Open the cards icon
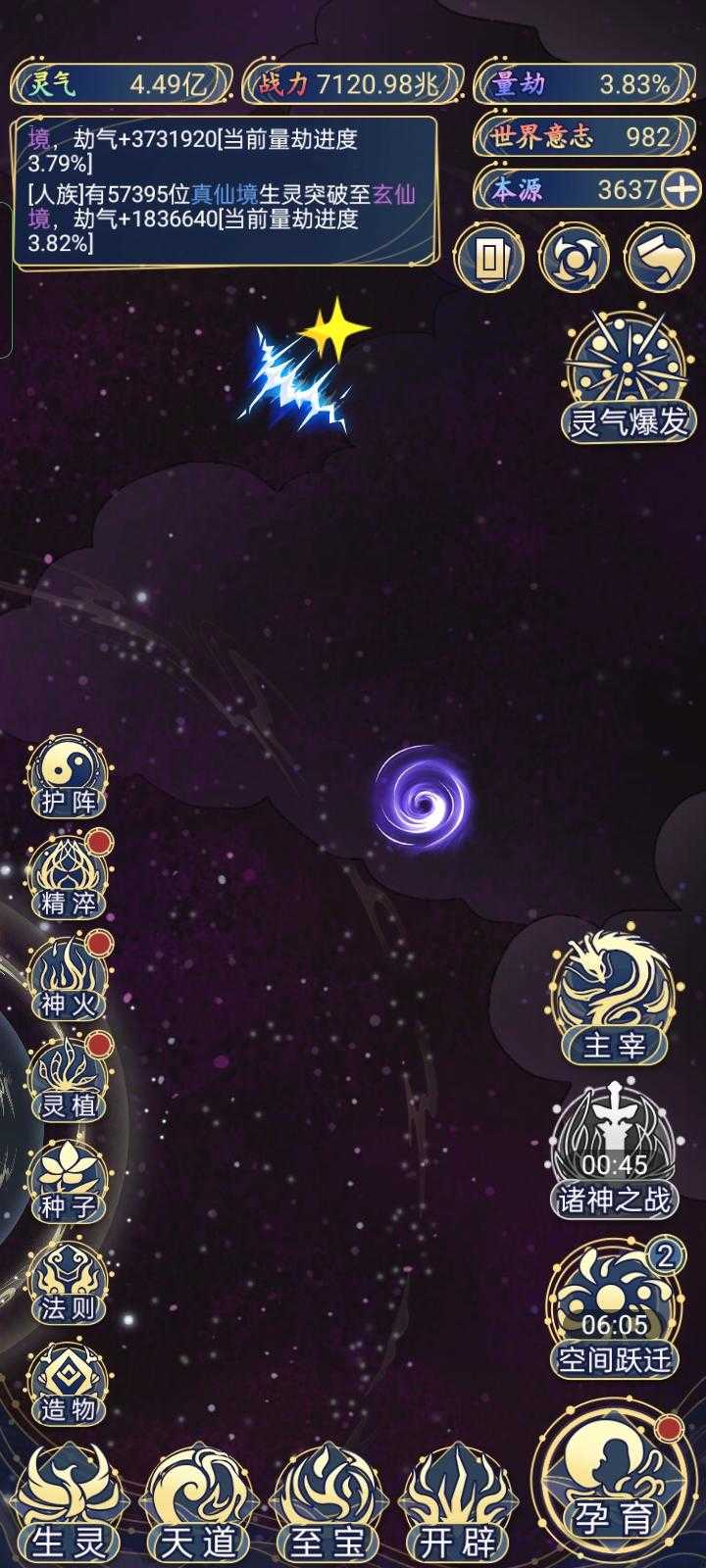706x1568 pixels. pyautogui.click(x=489, y=259)
